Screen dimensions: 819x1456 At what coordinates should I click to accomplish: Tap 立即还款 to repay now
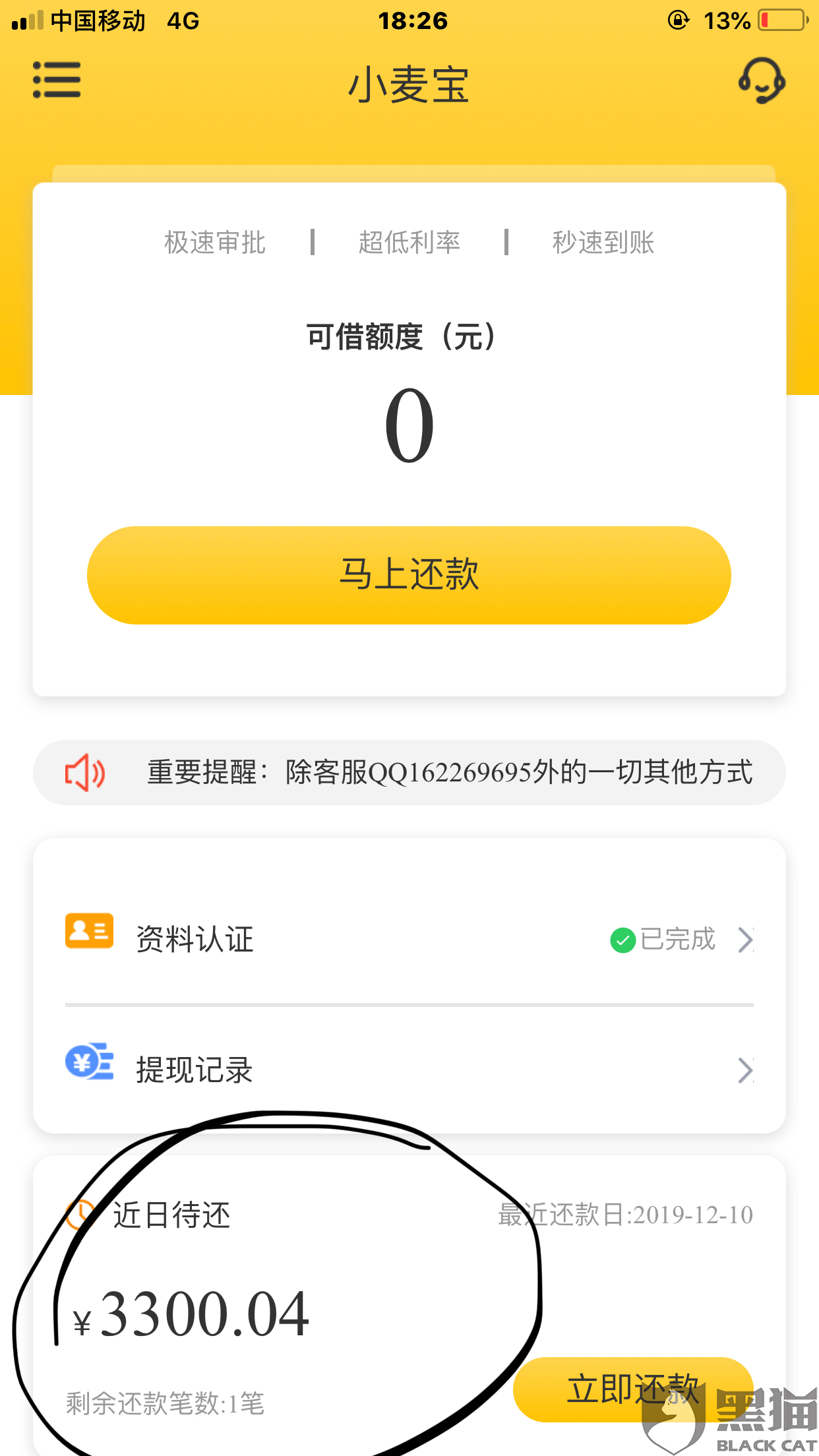tap(633, 1389)
